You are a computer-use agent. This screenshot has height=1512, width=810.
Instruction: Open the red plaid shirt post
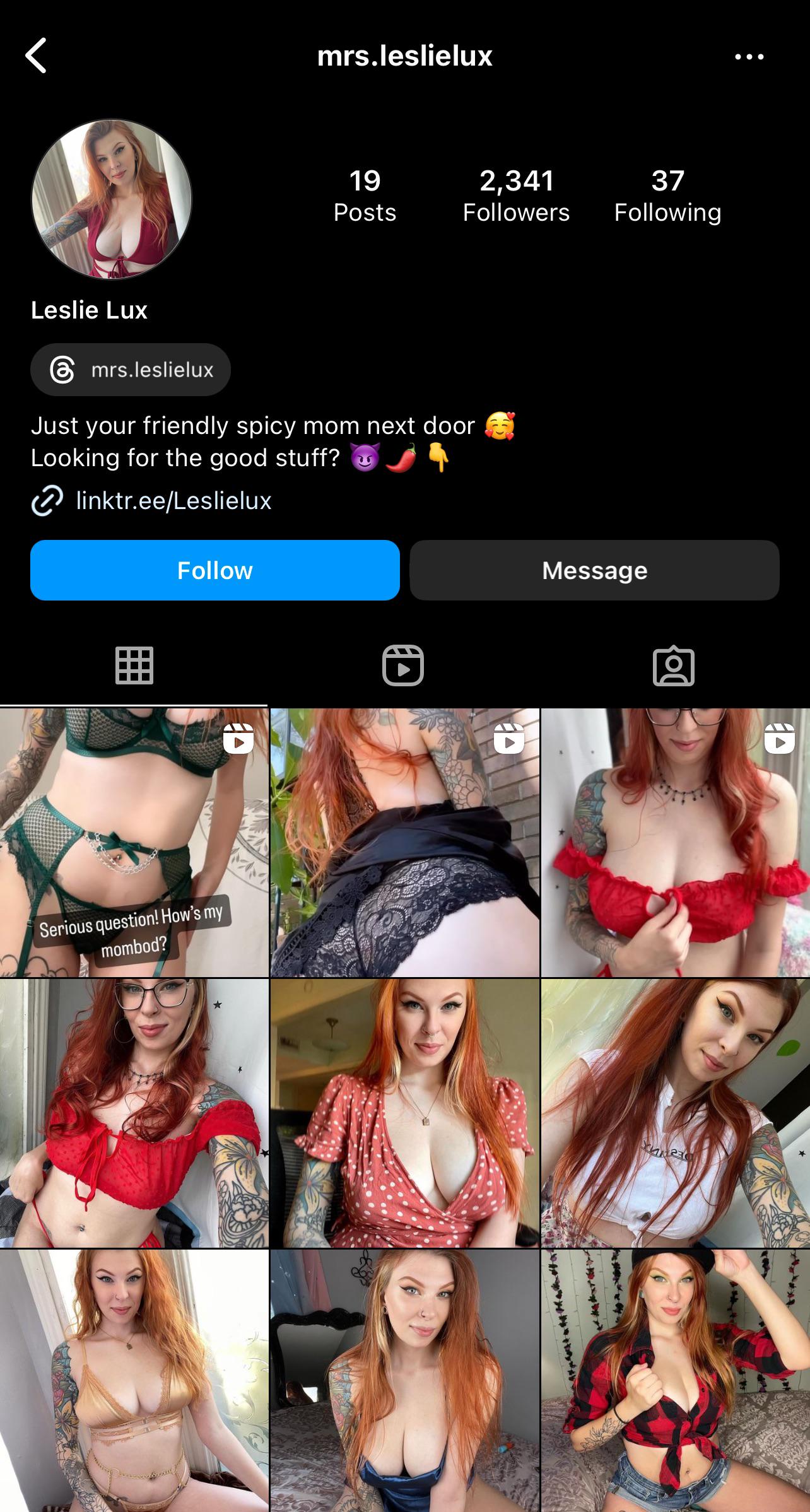(675, 1381)
